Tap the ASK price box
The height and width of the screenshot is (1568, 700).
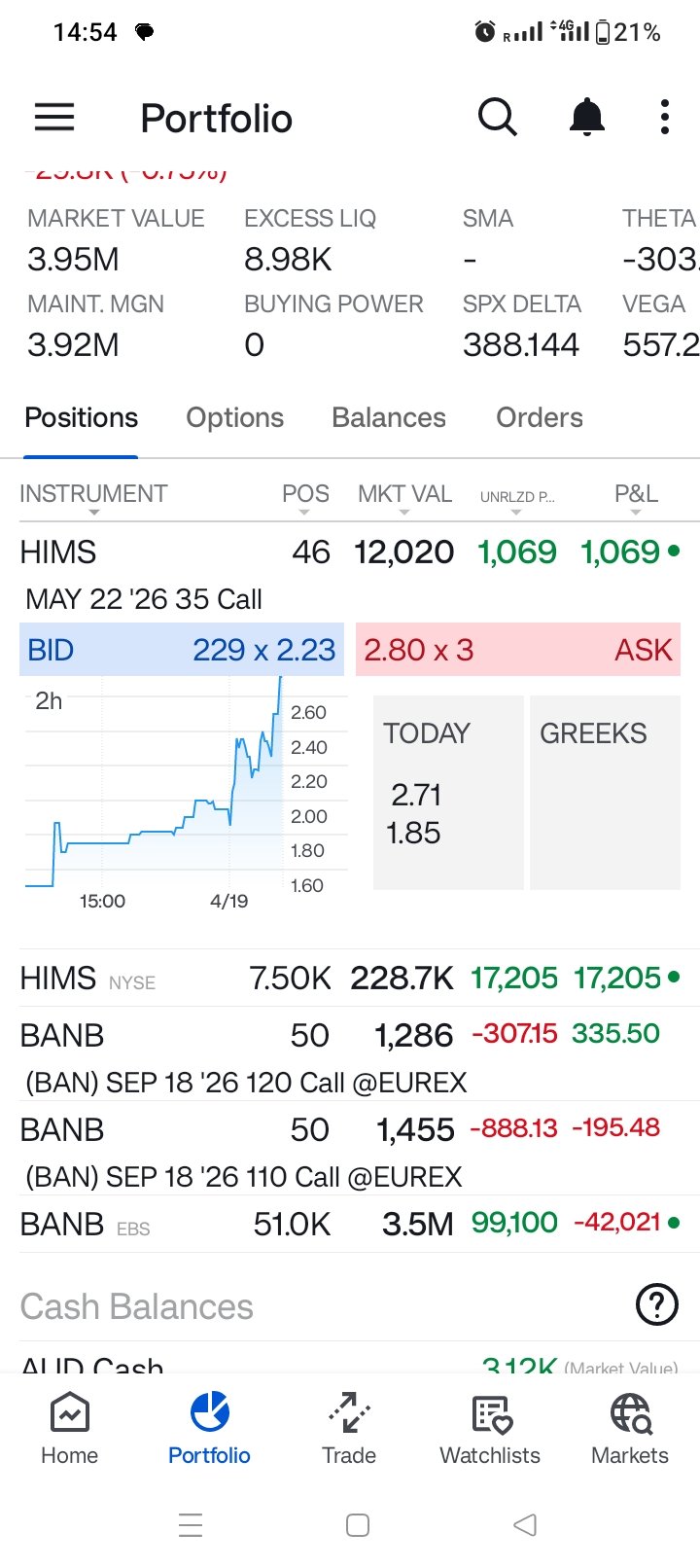(518, 650)
